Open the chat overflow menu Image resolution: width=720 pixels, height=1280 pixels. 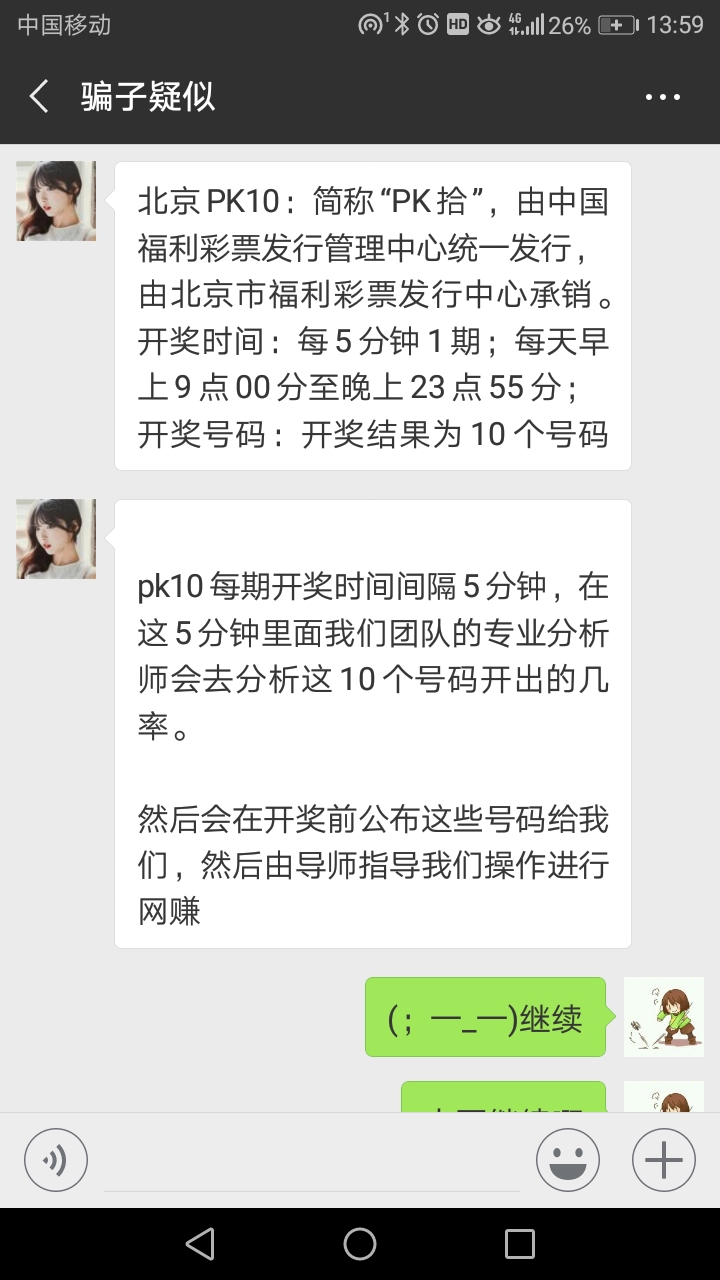coord(662,97)
